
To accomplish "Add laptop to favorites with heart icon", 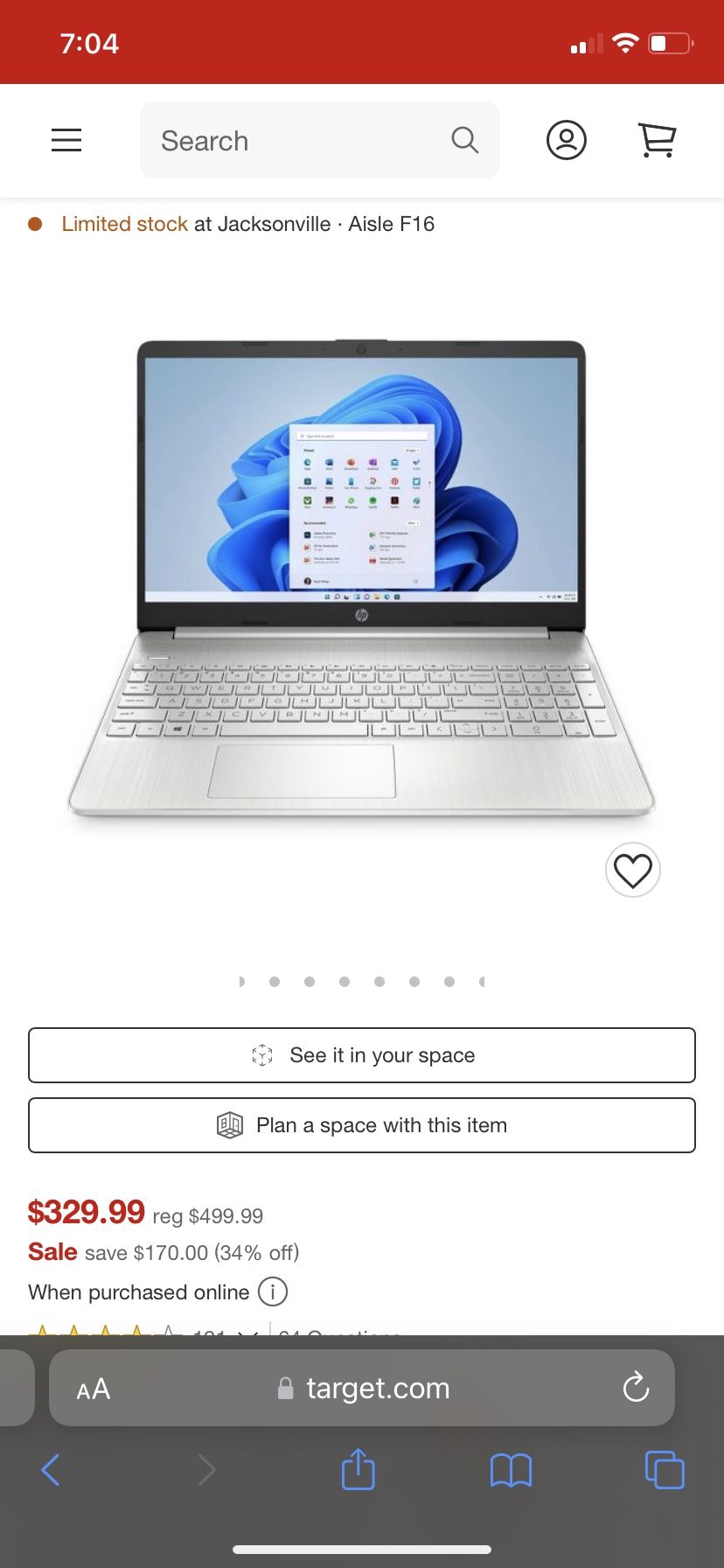I will coord(633,870).
